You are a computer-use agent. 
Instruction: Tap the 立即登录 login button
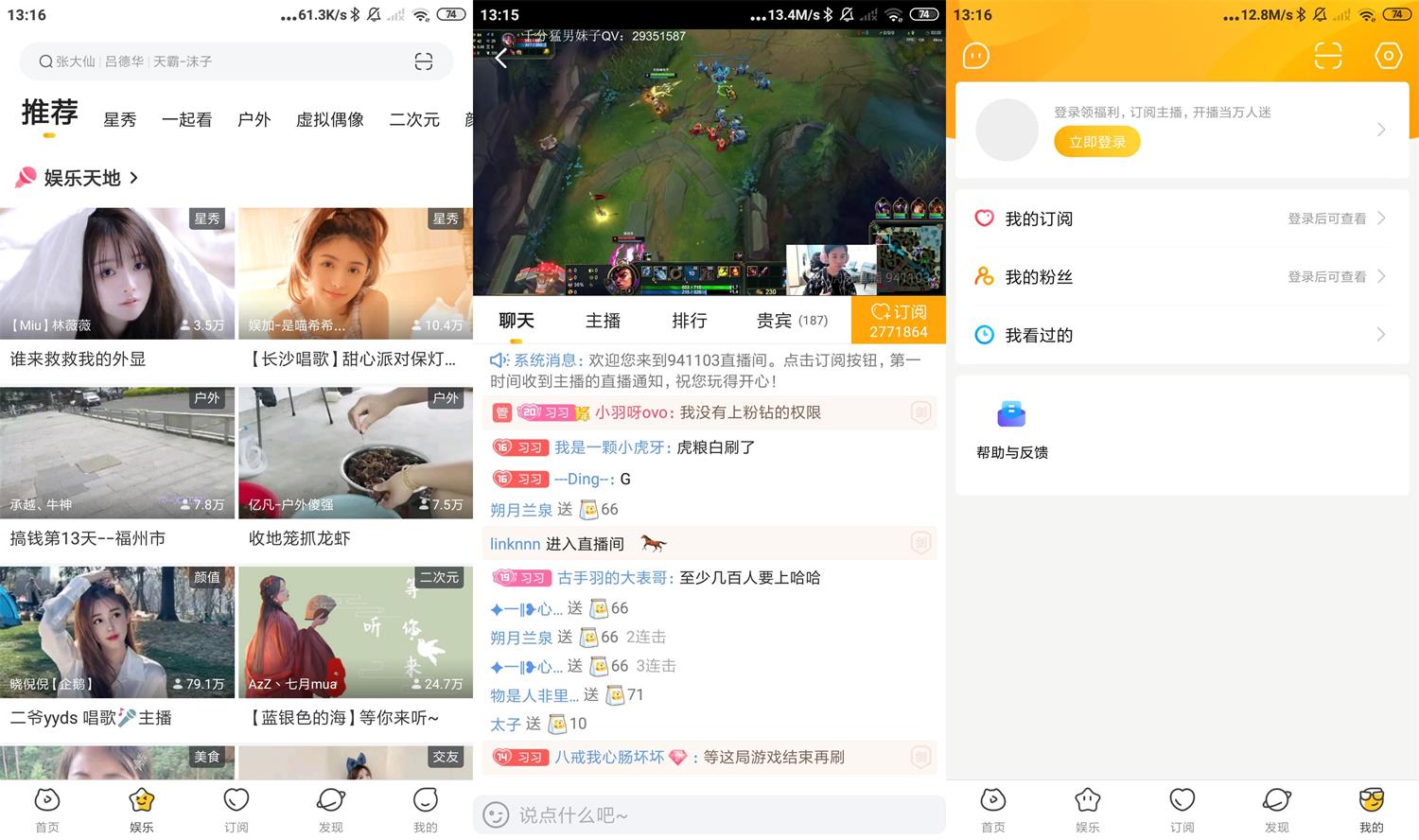point(1097,142)
